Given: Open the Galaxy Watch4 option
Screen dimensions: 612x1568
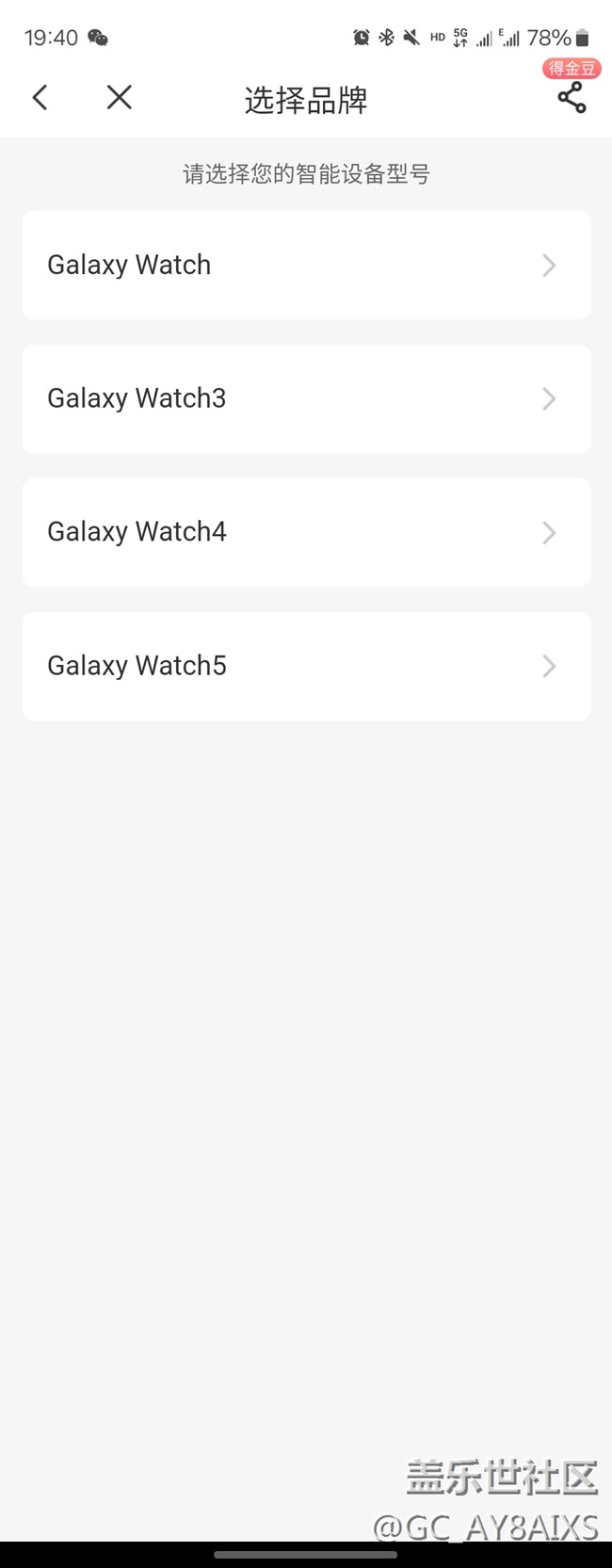Looking at the screenshot, I should pyautogui.click(x=306, y=532).
